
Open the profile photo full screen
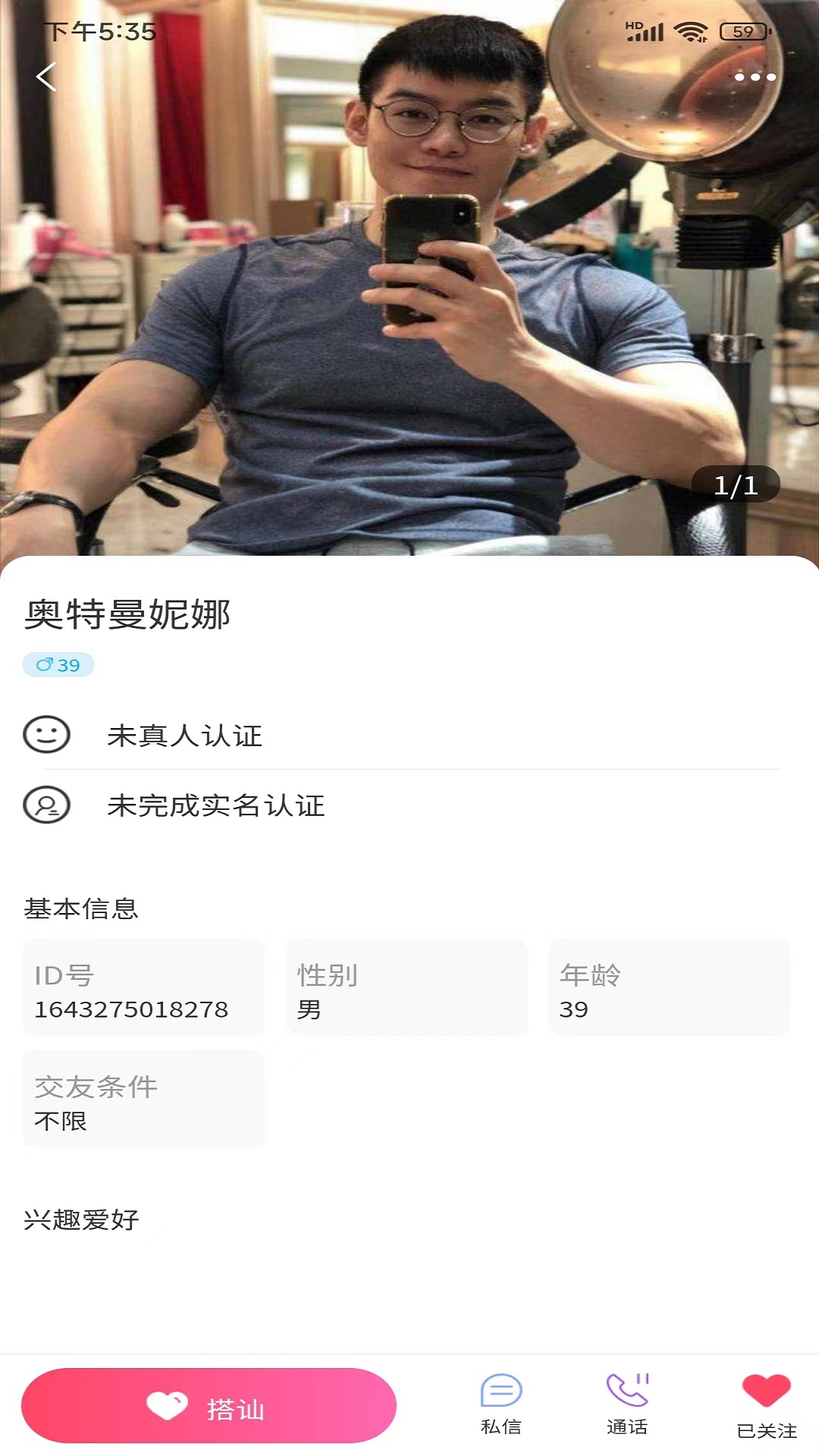click(409, 278)
